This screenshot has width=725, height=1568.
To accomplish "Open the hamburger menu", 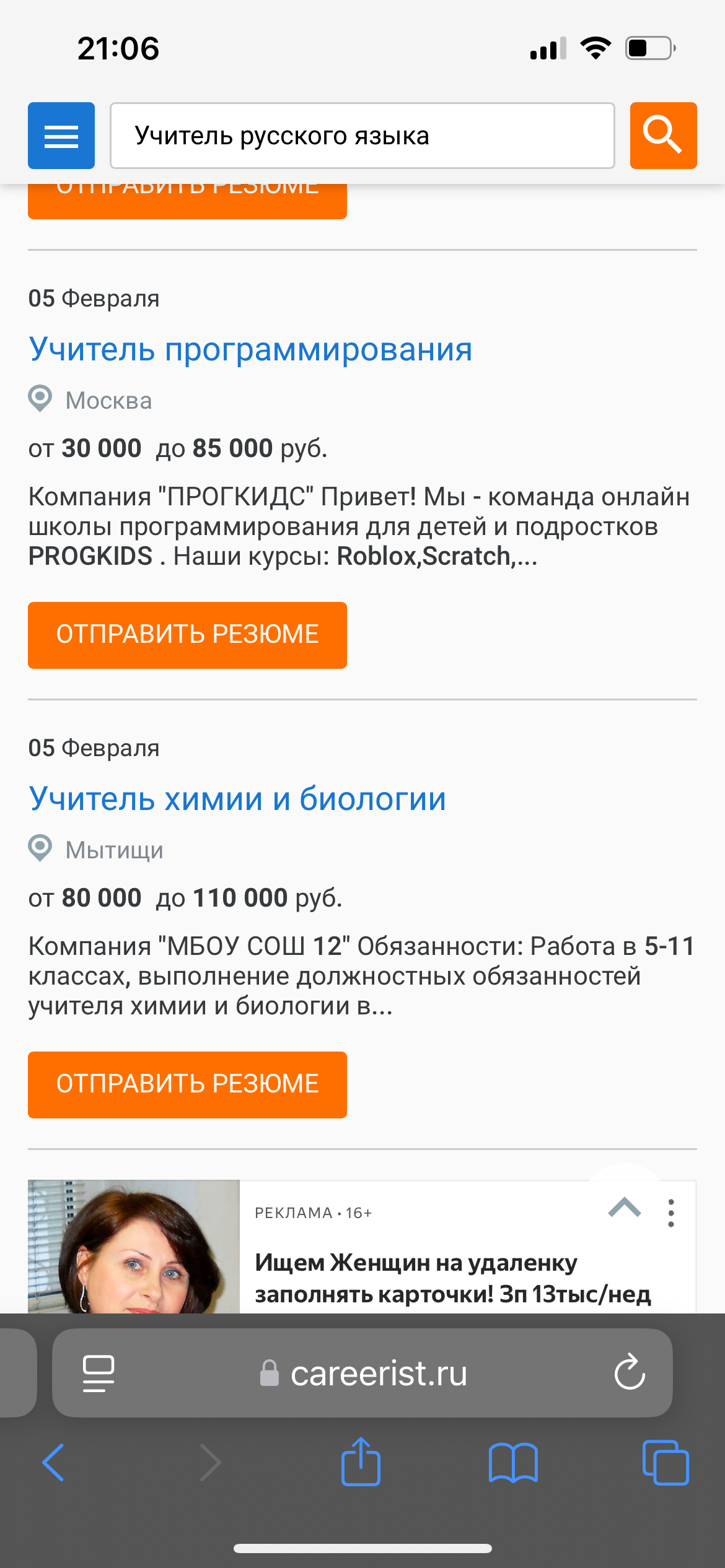I will coord(61,136).
